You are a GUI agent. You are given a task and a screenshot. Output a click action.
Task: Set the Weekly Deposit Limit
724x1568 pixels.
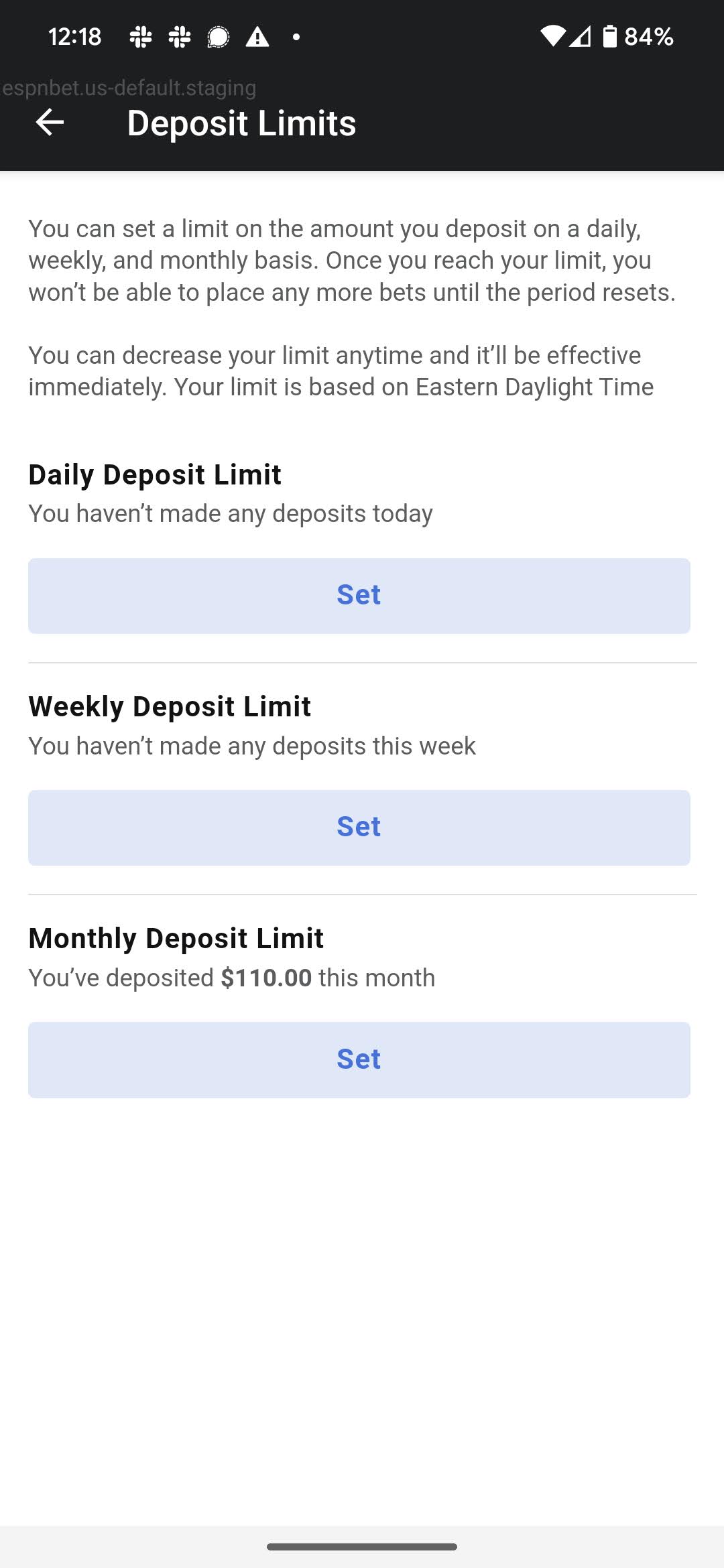(x=359, y=827)
